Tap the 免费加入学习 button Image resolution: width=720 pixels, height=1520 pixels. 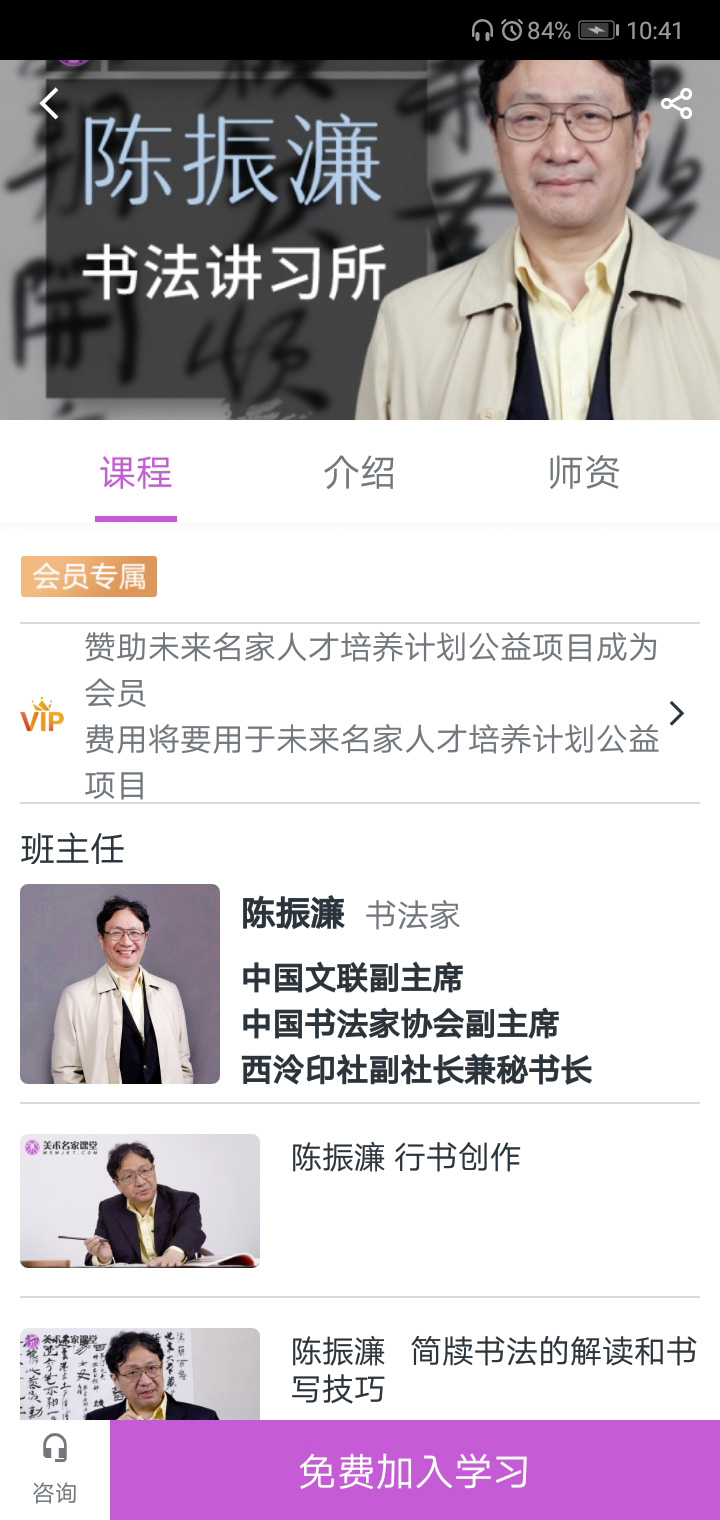[414, 1472]
